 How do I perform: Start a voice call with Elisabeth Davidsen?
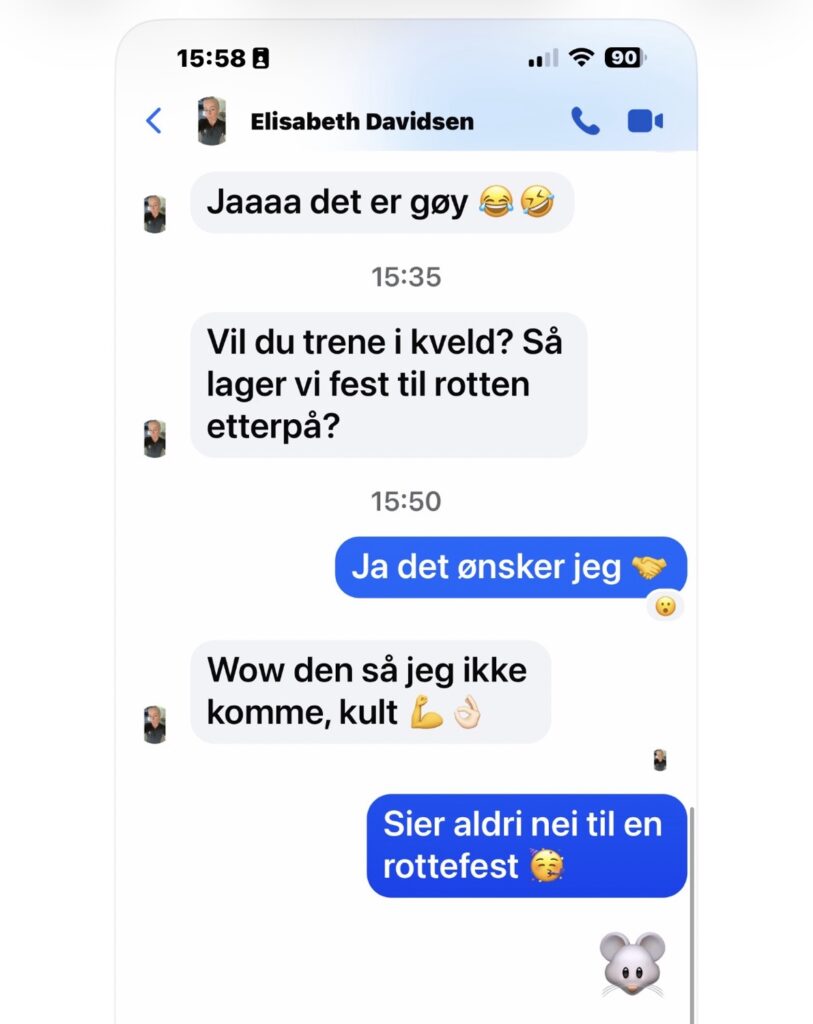pyautogui.click(x=585, y=121)
